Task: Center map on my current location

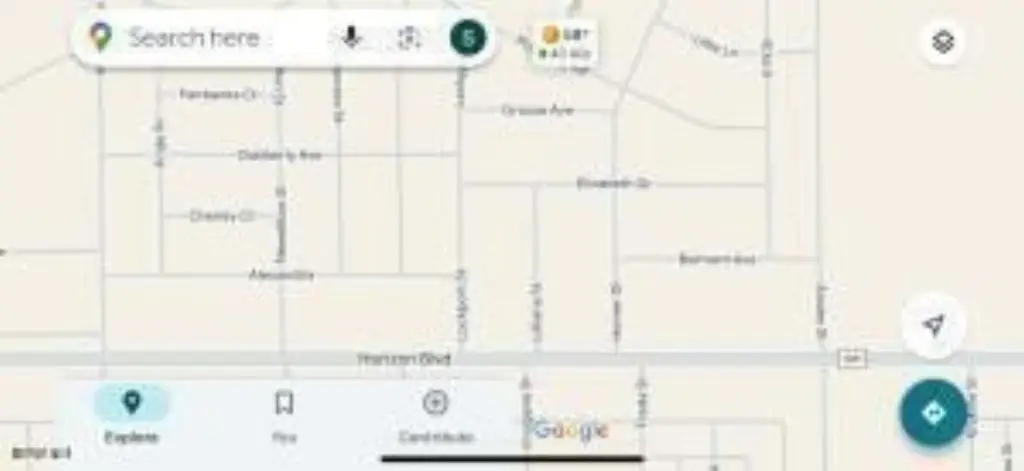Action: point(934,326)
